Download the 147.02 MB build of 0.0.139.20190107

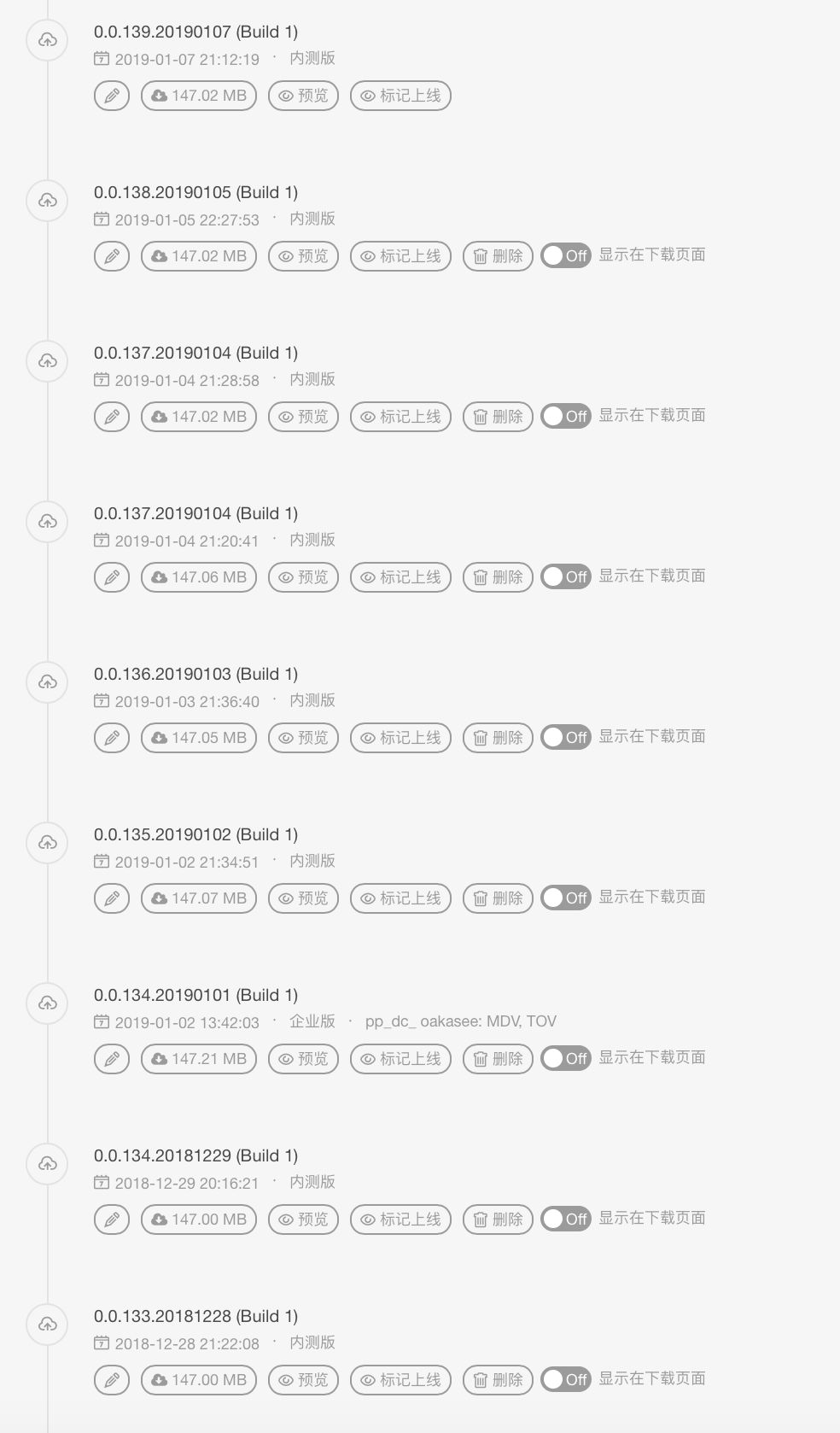click(199, 96)
